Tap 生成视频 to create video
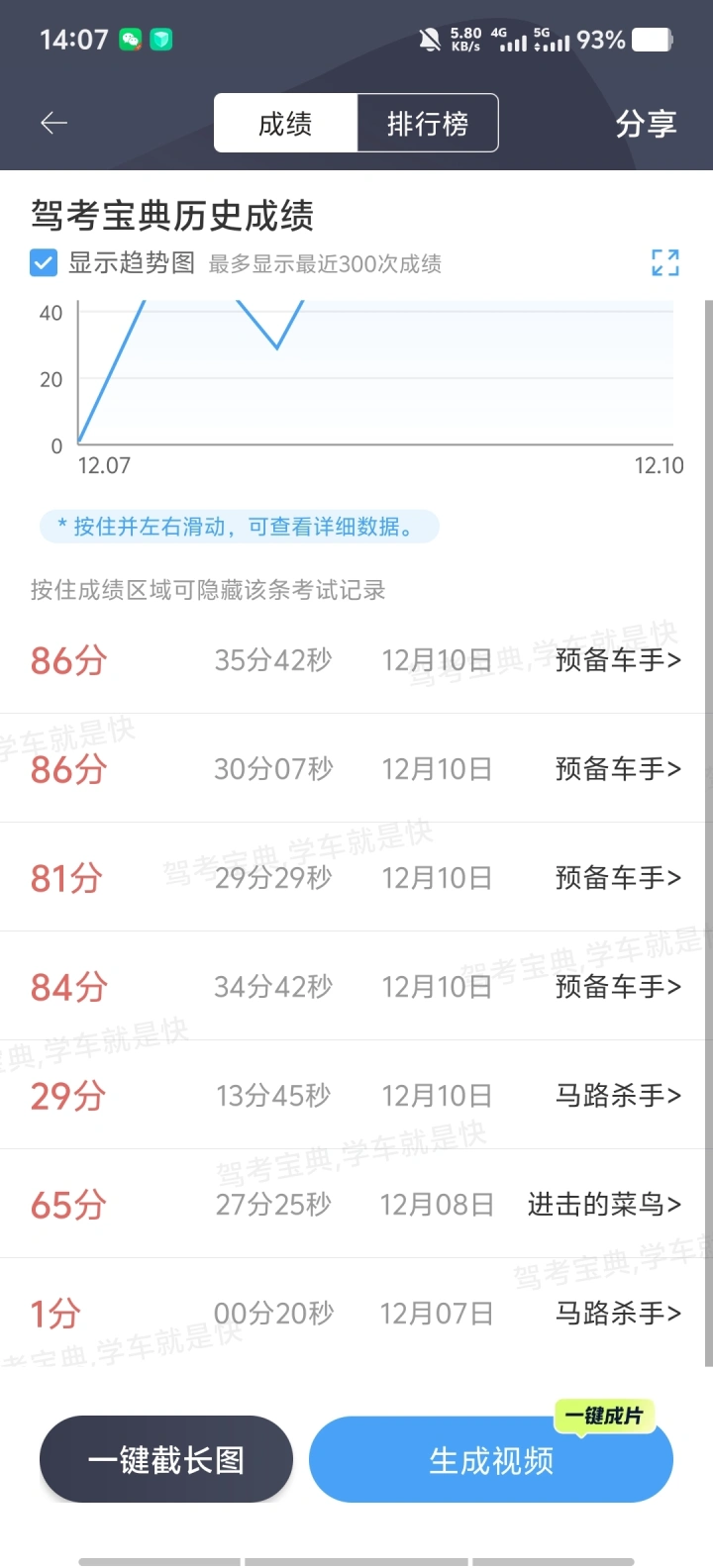 point(491,1459)
